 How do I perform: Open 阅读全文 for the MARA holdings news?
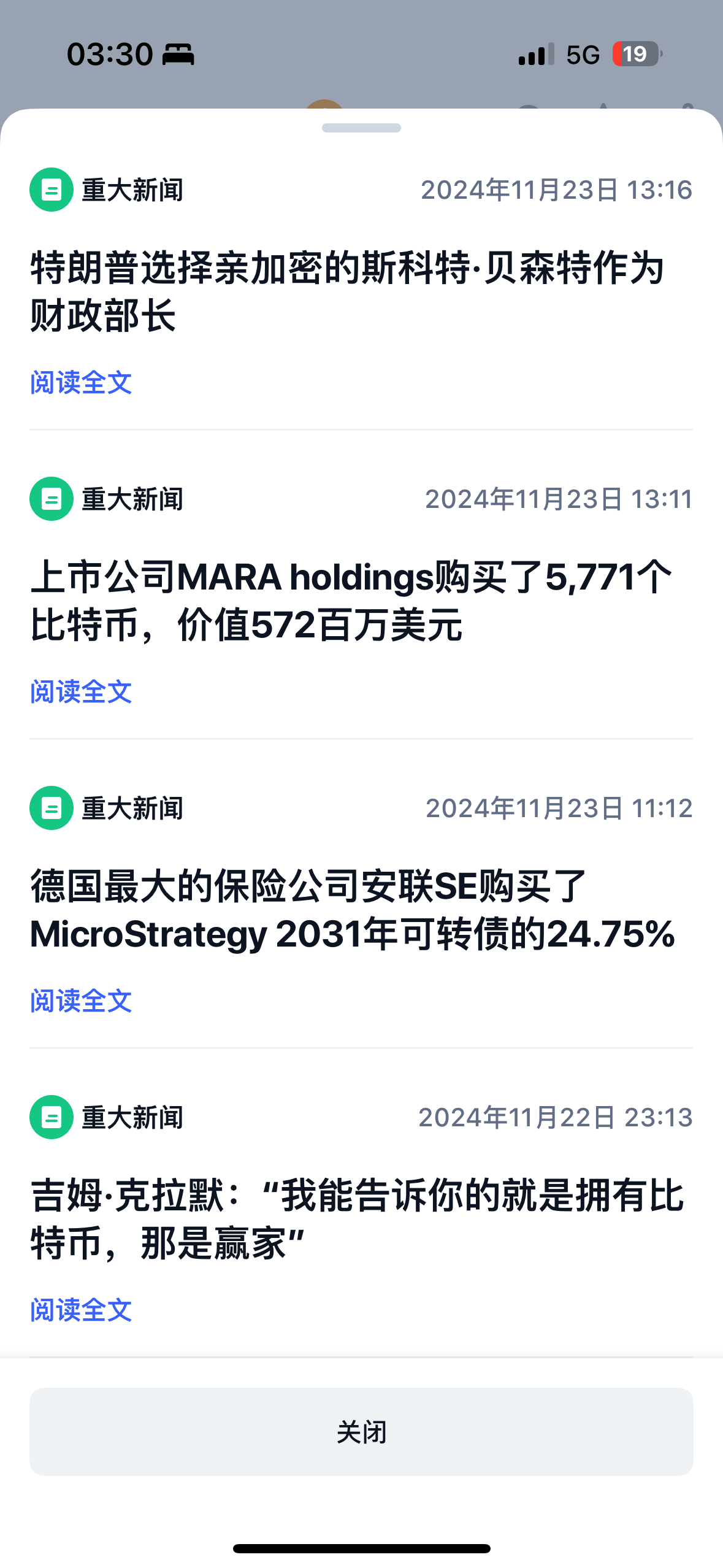[81, 692]
